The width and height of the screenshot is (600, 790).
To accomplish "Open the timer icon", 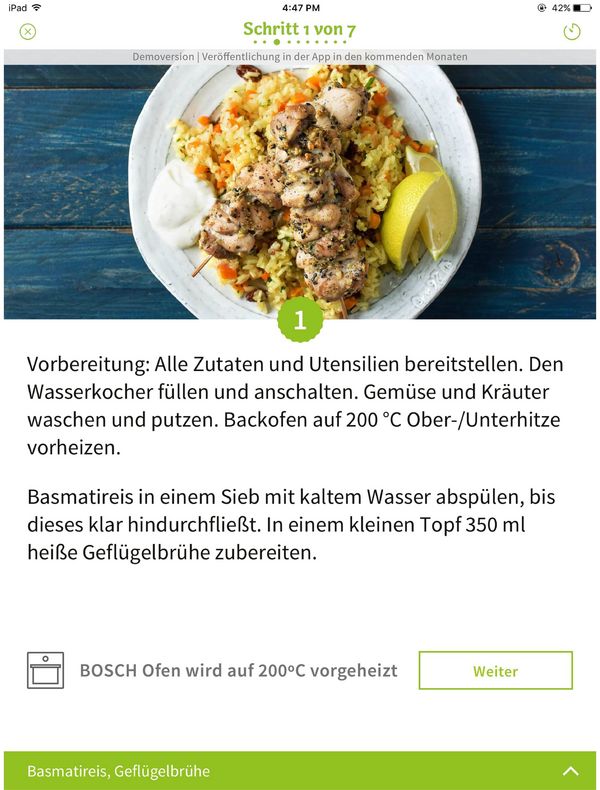I will click(572, 31).
